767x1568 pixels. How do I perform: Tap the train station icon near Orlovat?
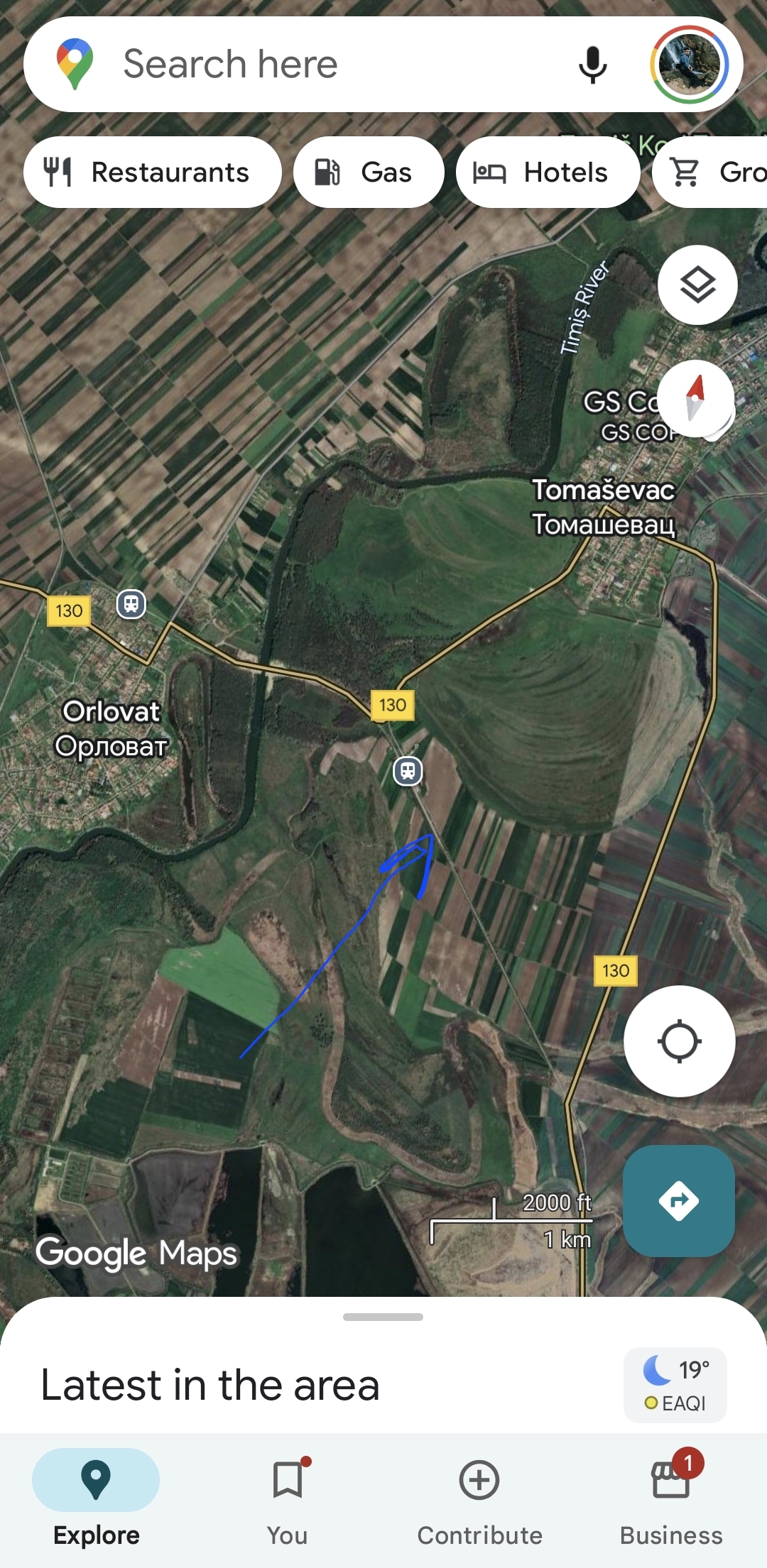click(131, 604)
